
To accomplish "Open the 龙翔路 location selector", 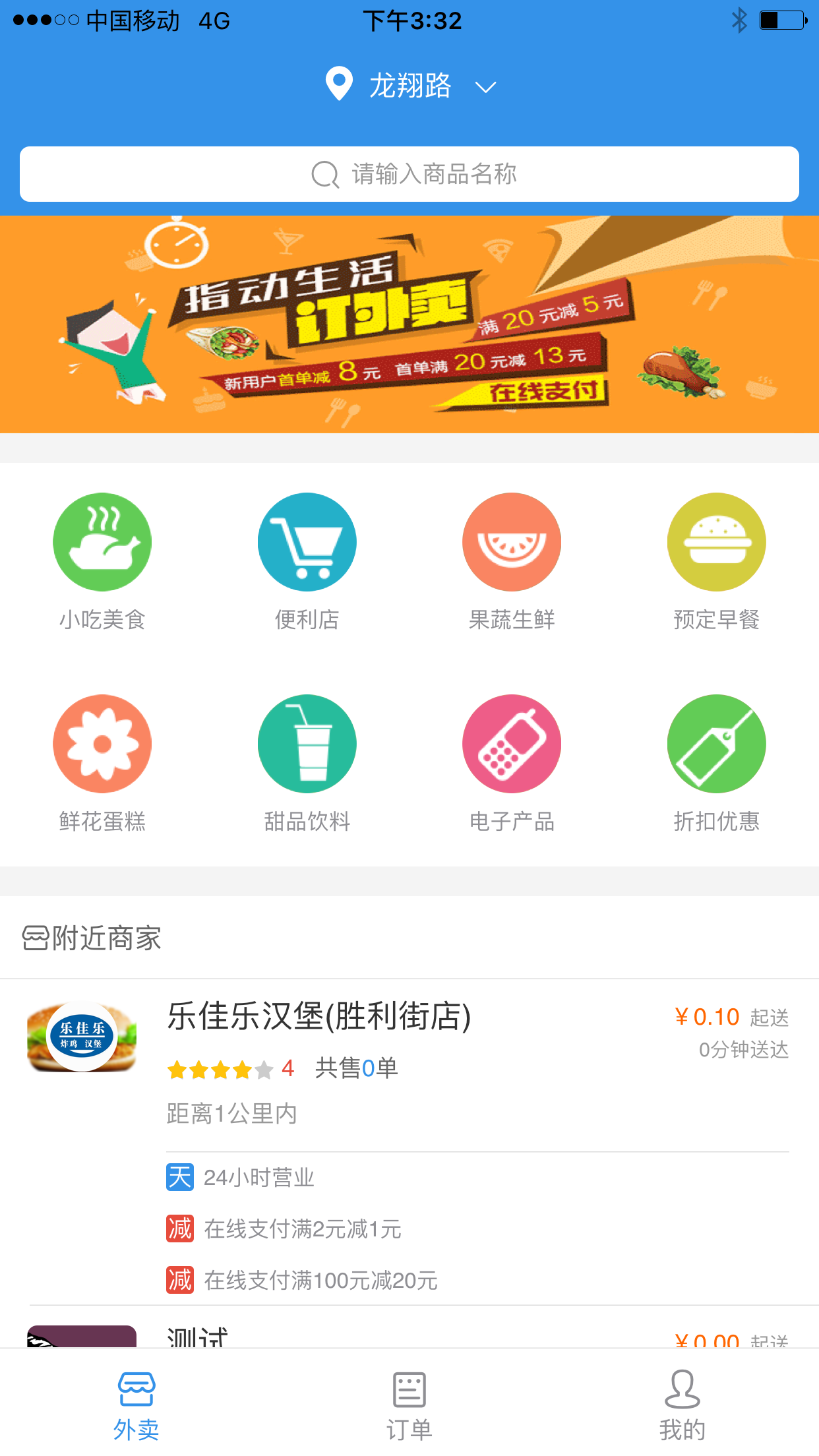I will [410, 86].
